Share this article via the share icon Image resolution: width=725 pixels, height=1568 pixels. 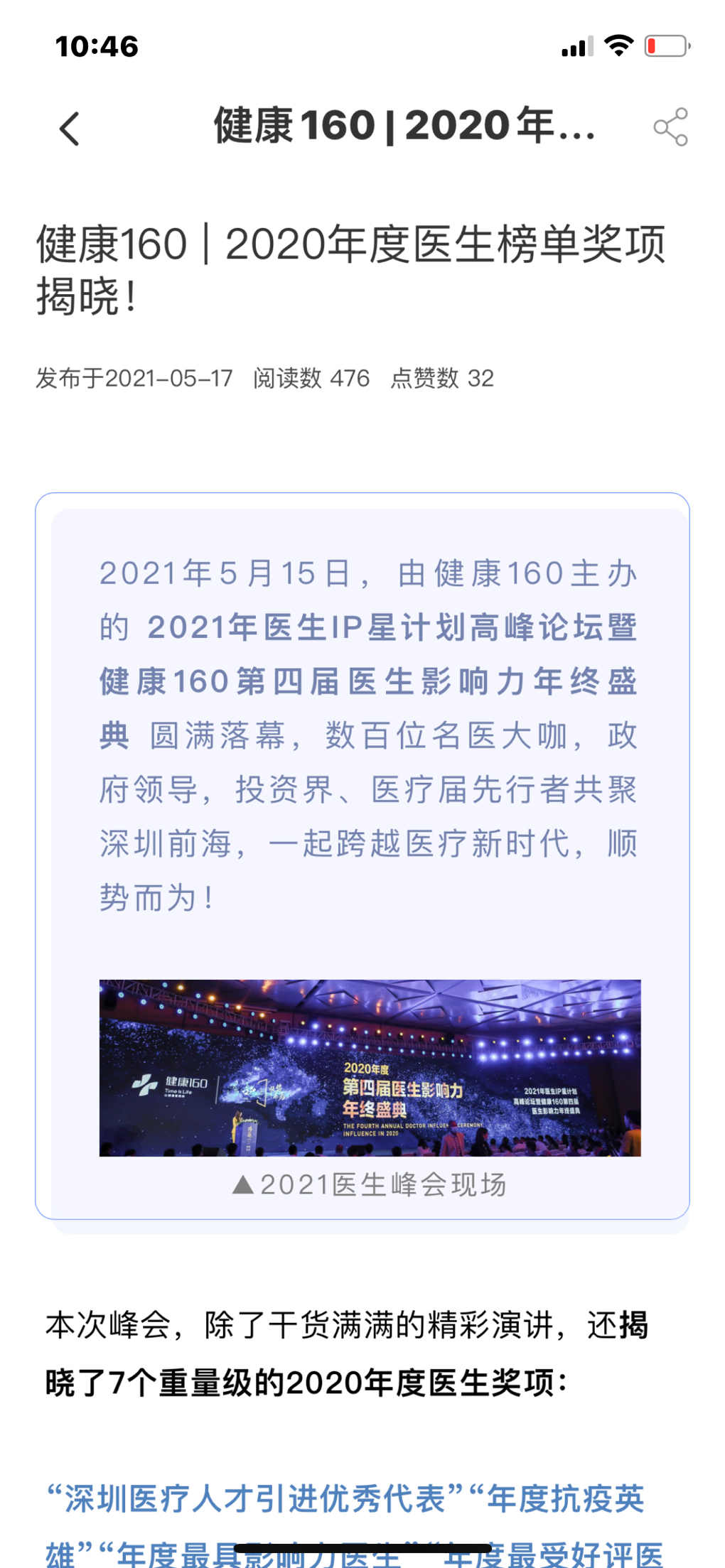(x=670, y=127)
